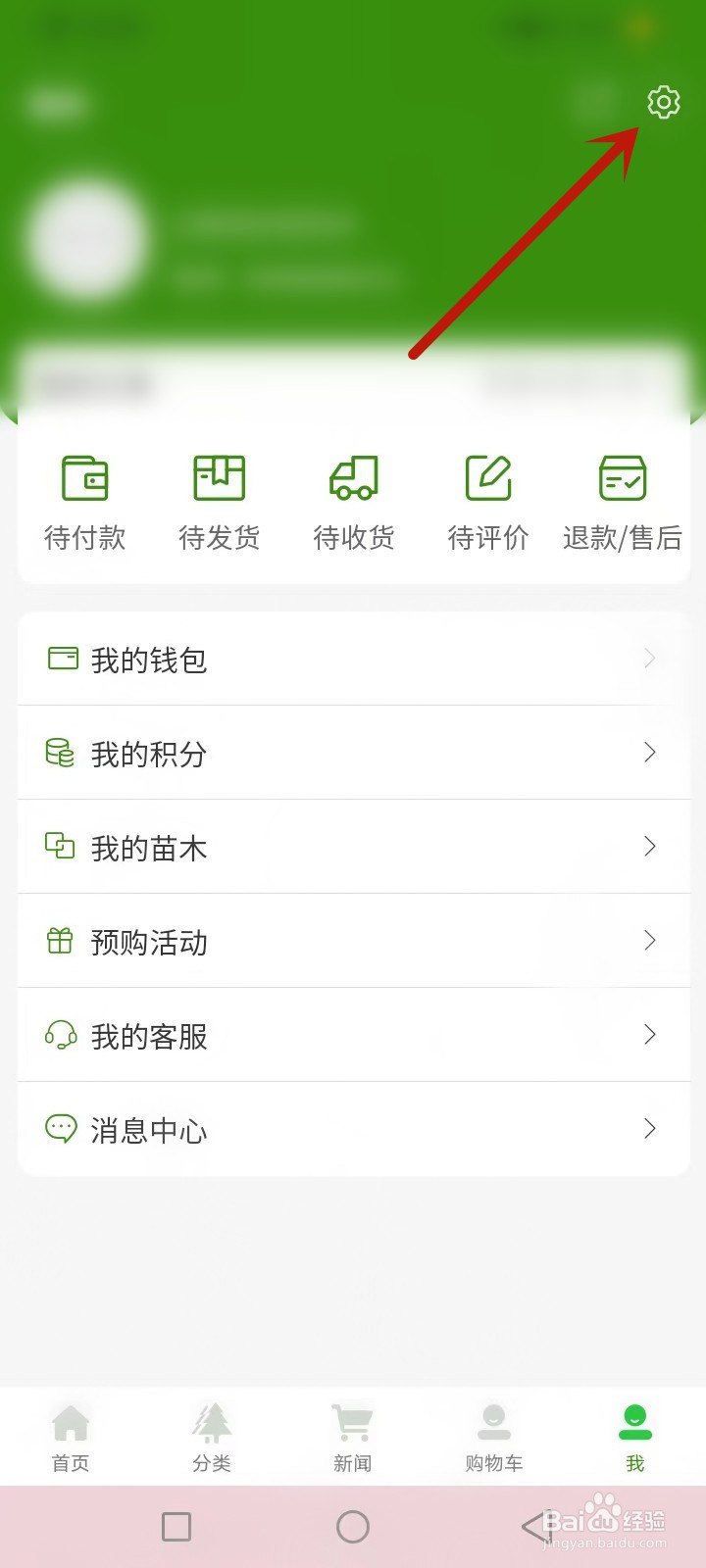Switch to the 新闻 tab
706x1568 pixels.
click(353, 1438)
